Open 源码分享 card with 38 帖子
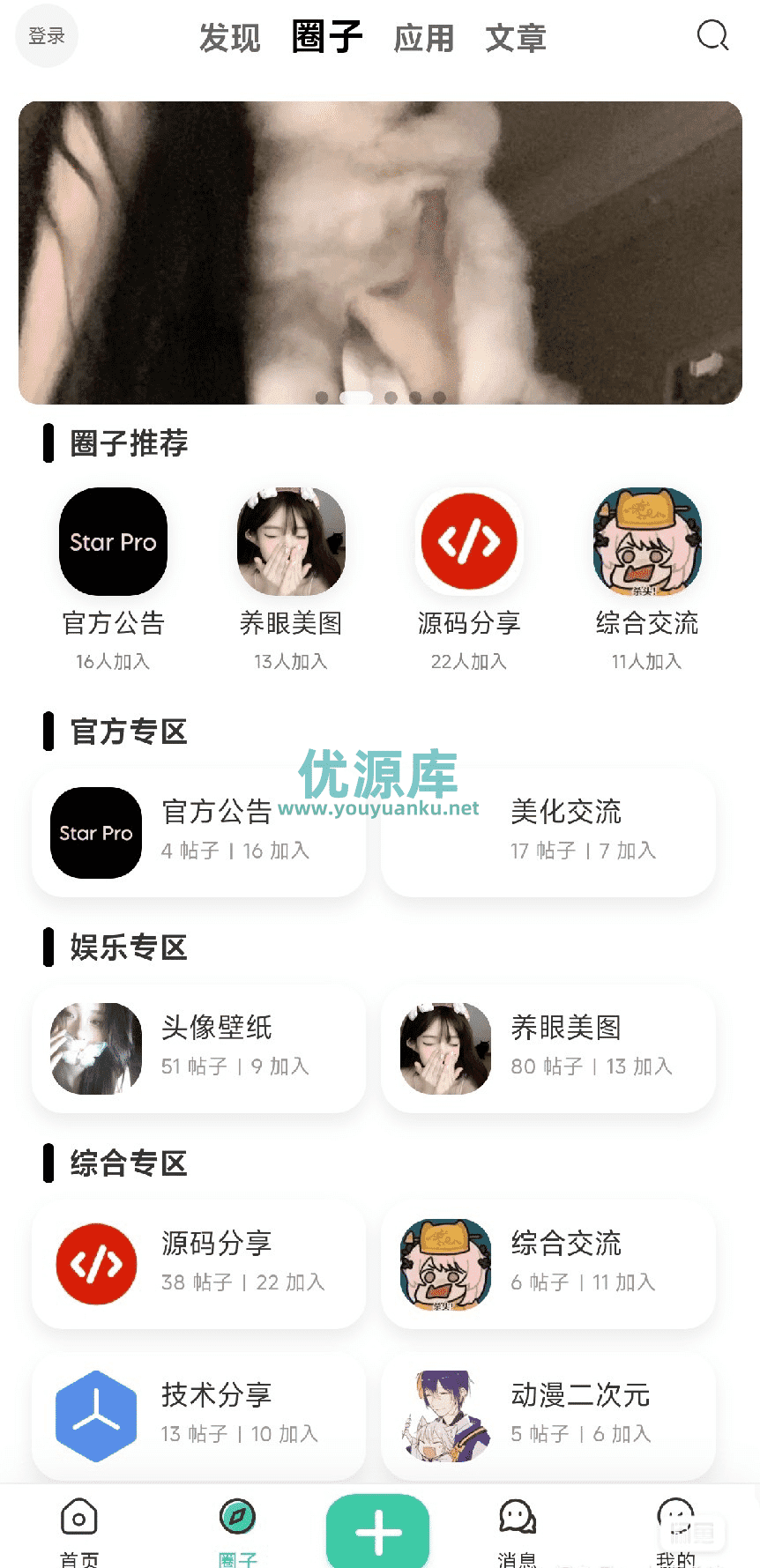The height and width of the screenshot is (1568, 760). pos(199,1264)
